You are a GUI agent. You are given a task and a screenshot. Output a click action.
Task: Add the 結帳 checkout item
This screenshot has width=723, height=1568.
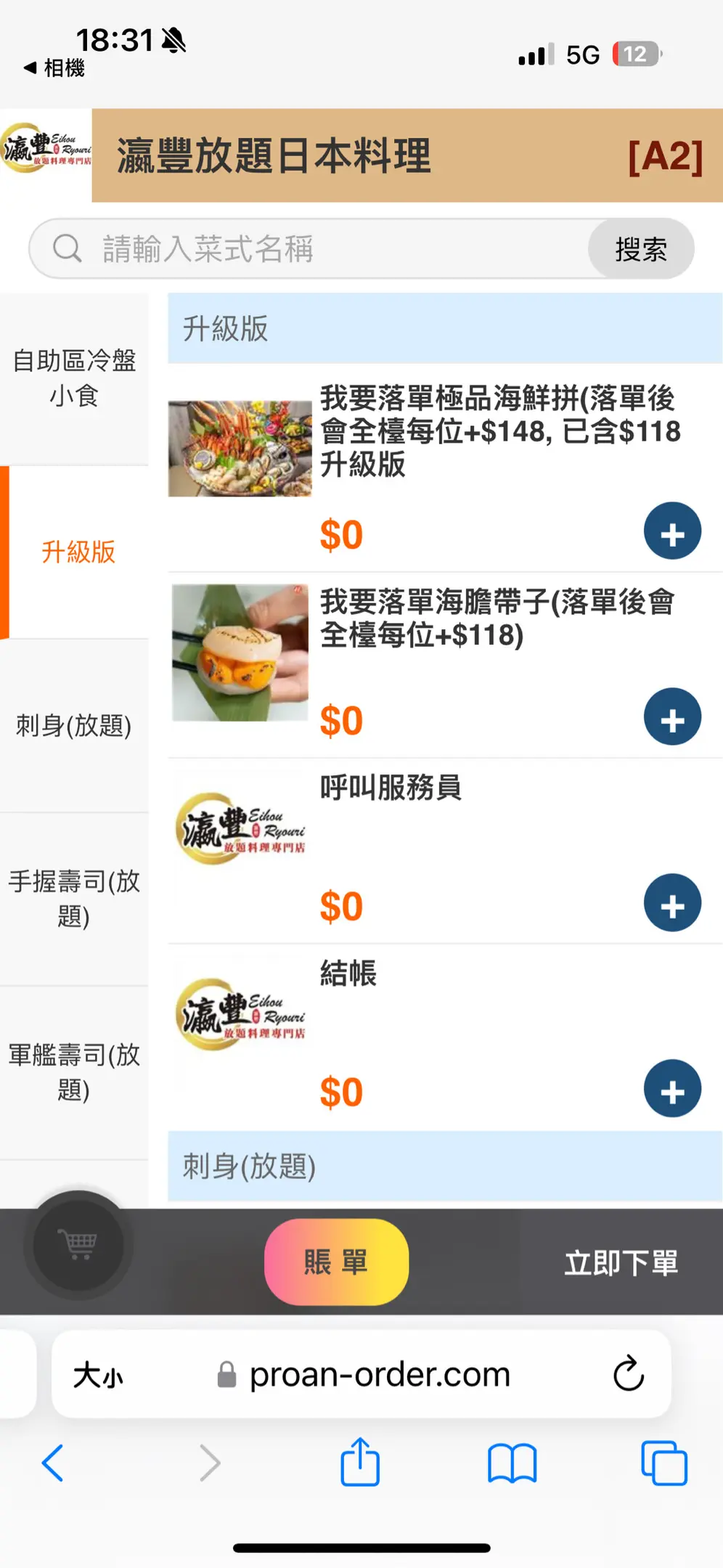pos(672,1089)
